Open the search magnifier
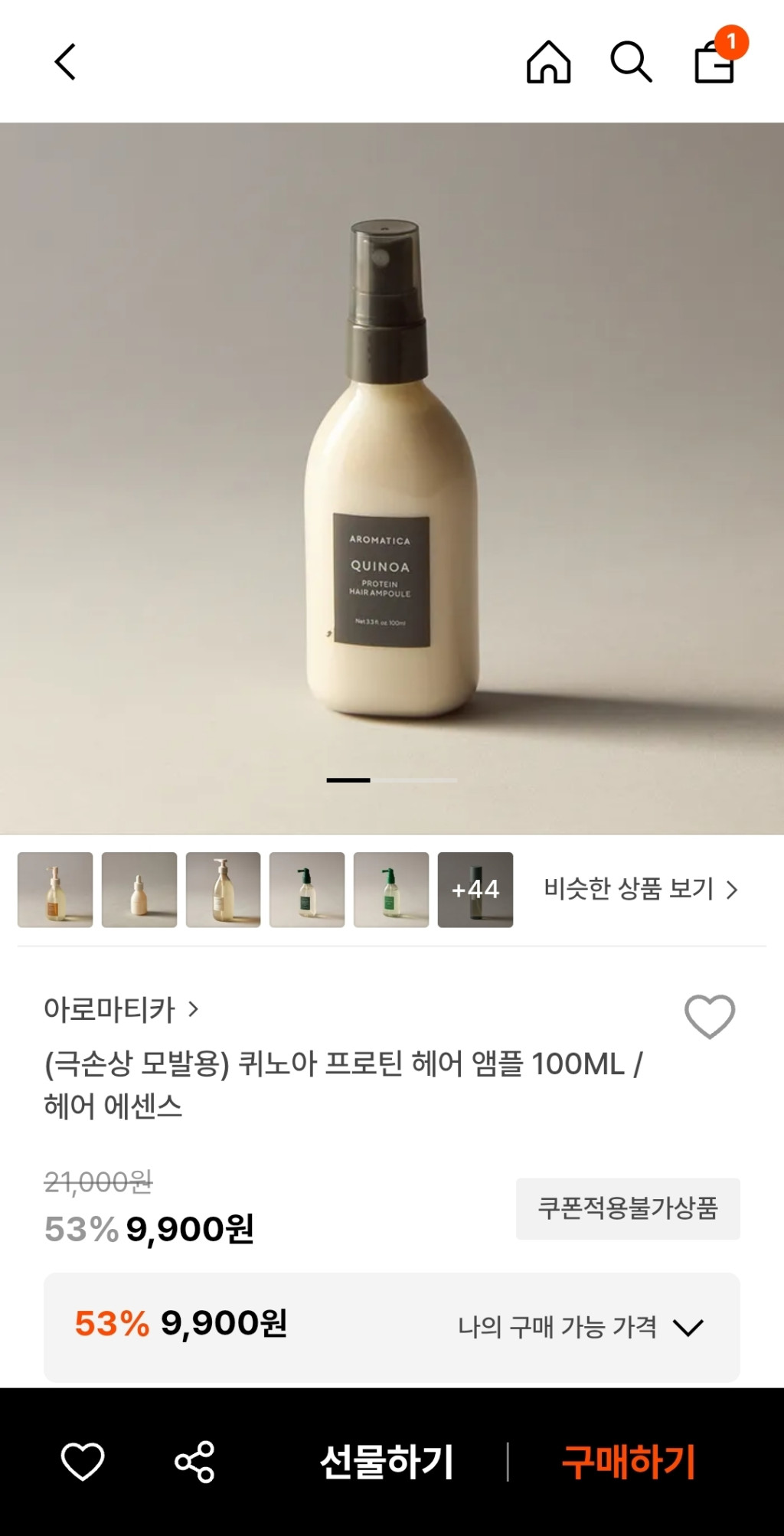784x1536 pixels. [x=631, y=62]
